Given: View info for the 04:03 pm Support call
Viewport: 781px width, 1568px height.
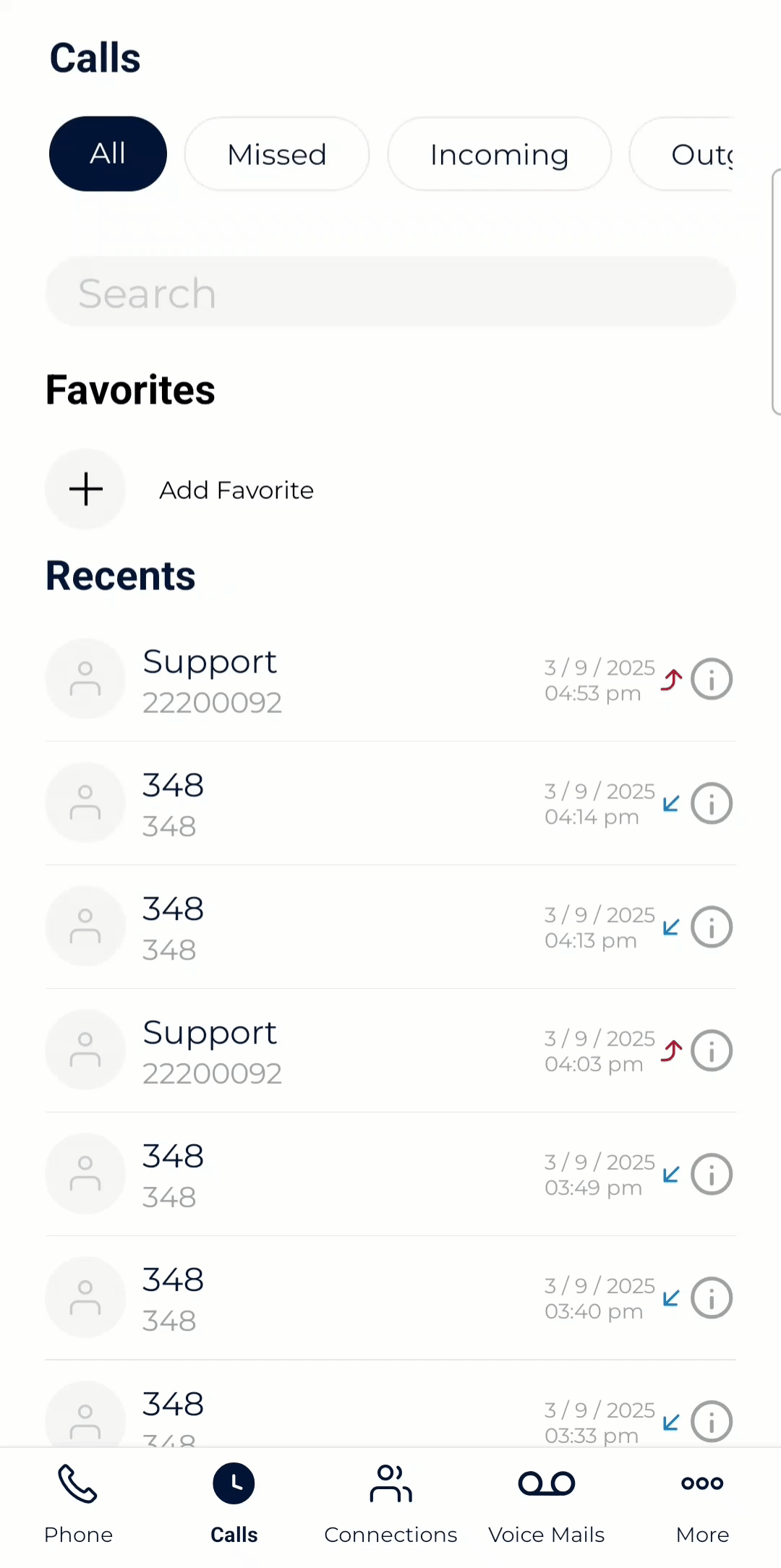Looking at the screenshot, I should 712,1051.
